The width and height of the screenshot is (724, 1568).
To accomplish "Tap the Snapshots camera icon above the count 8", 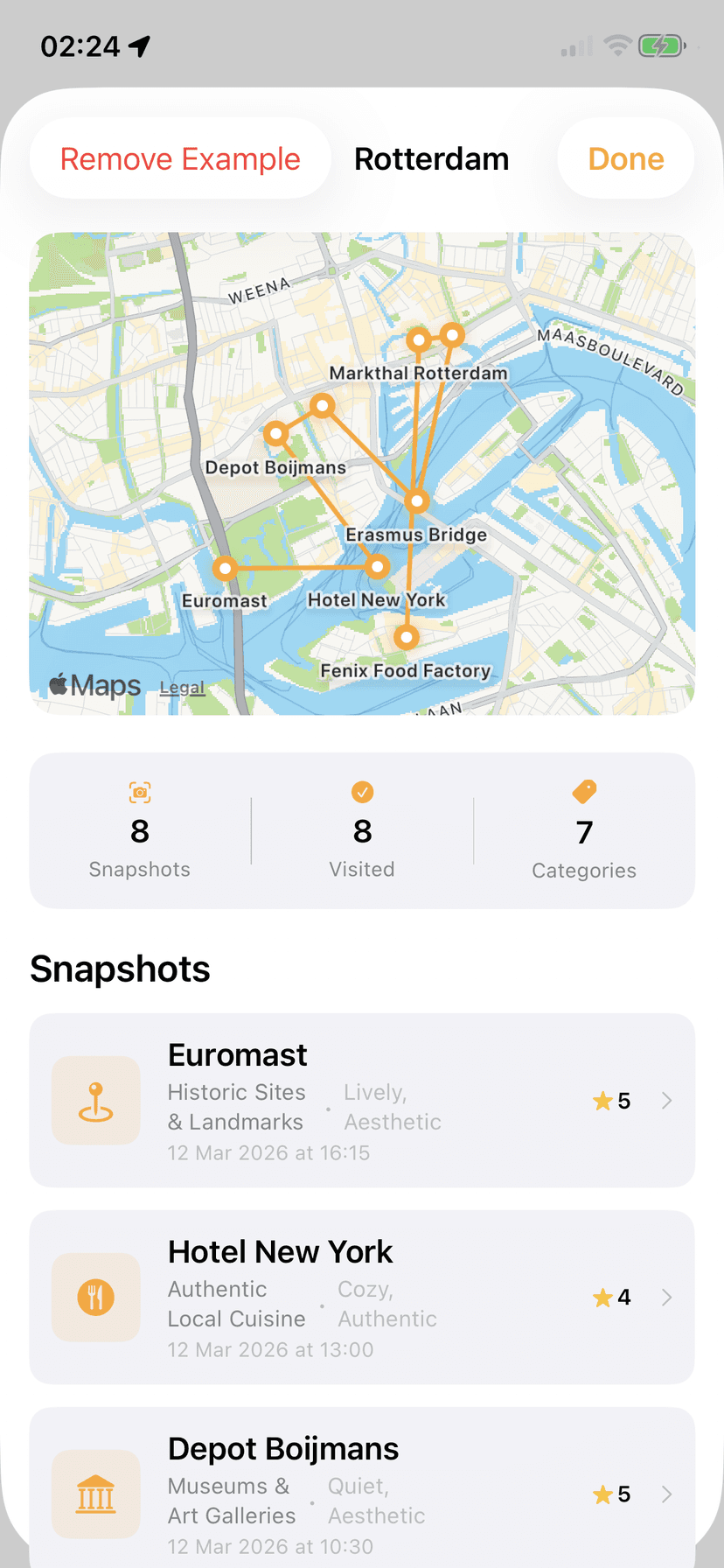I will (140, 792).
